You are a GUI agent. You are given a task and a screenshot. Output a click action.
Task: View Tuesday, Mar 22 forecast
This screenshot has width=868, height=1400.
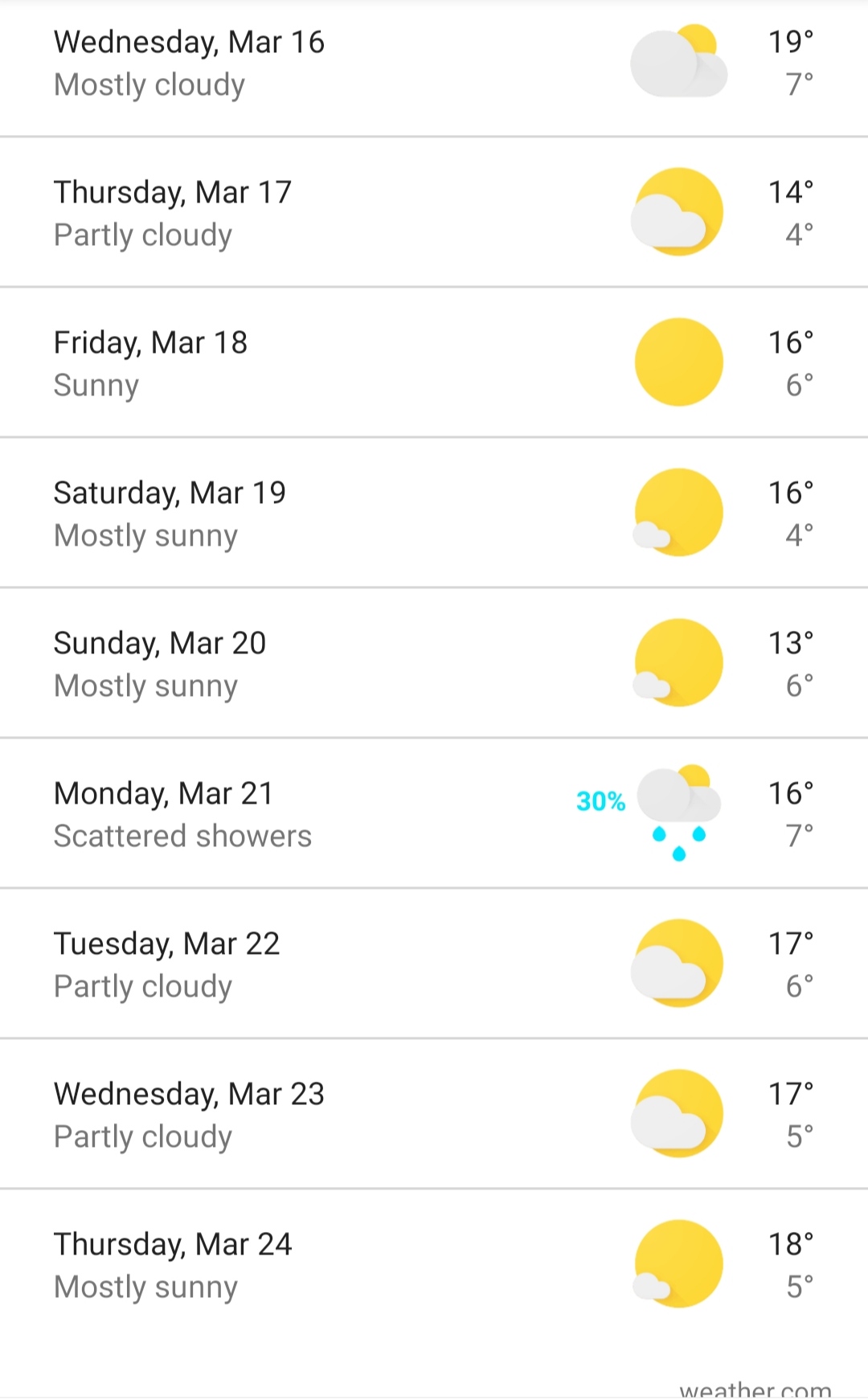pyautogui.click(x=434, y=964)
